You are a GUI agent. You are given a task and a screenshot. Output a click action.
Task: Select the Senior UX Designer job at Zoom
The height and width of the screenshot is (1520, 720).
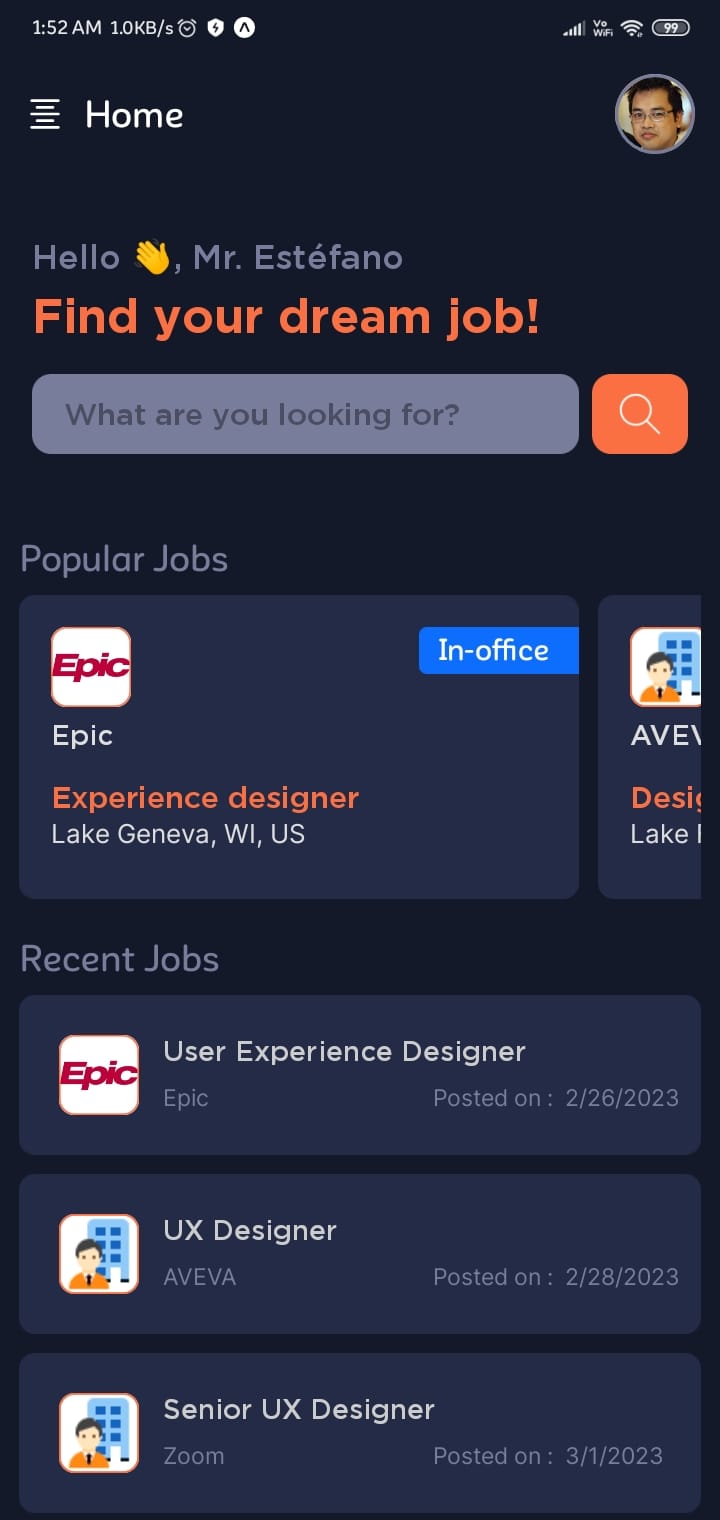(x=360, y=1433)
